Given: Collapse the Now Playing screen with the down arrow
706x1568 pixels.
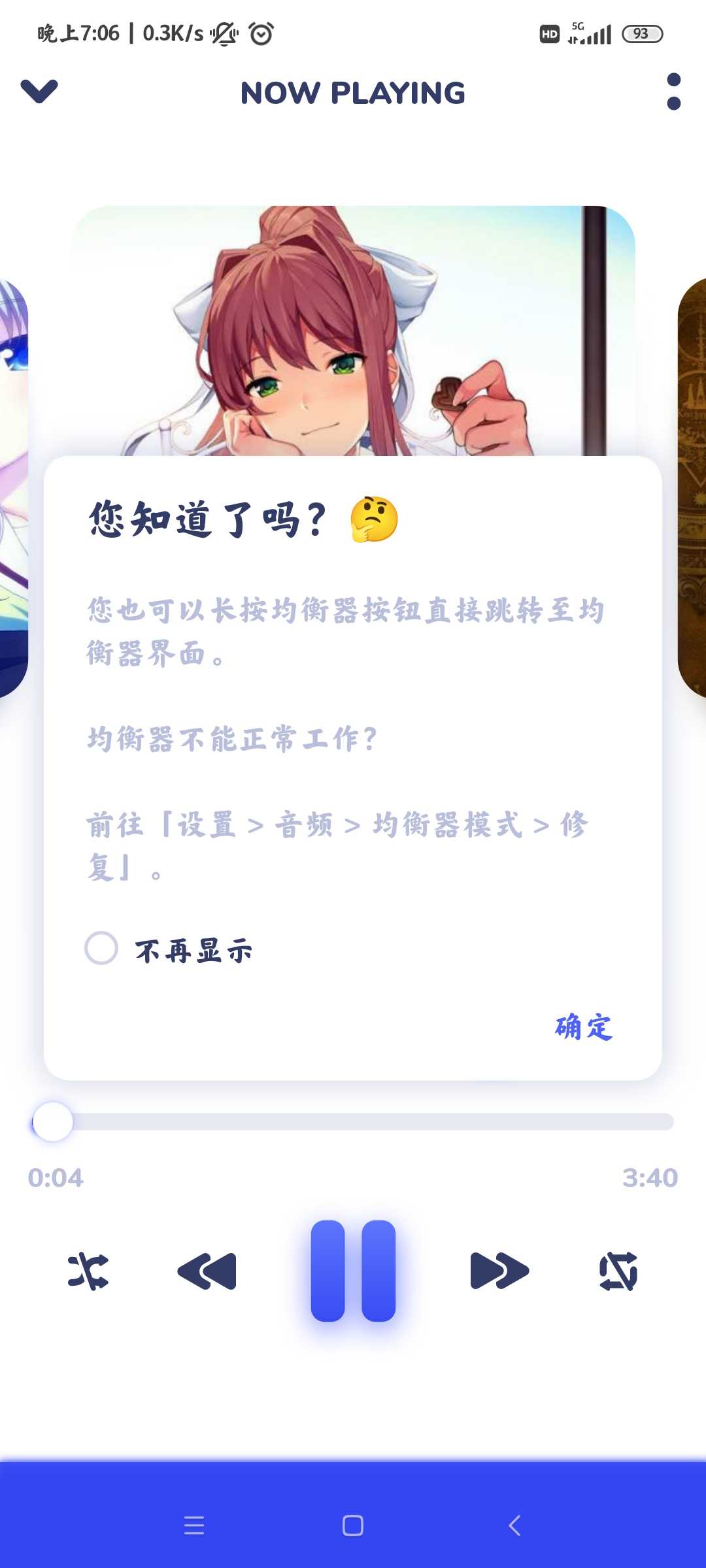Looking at the screenshot, I should point(39,91).
